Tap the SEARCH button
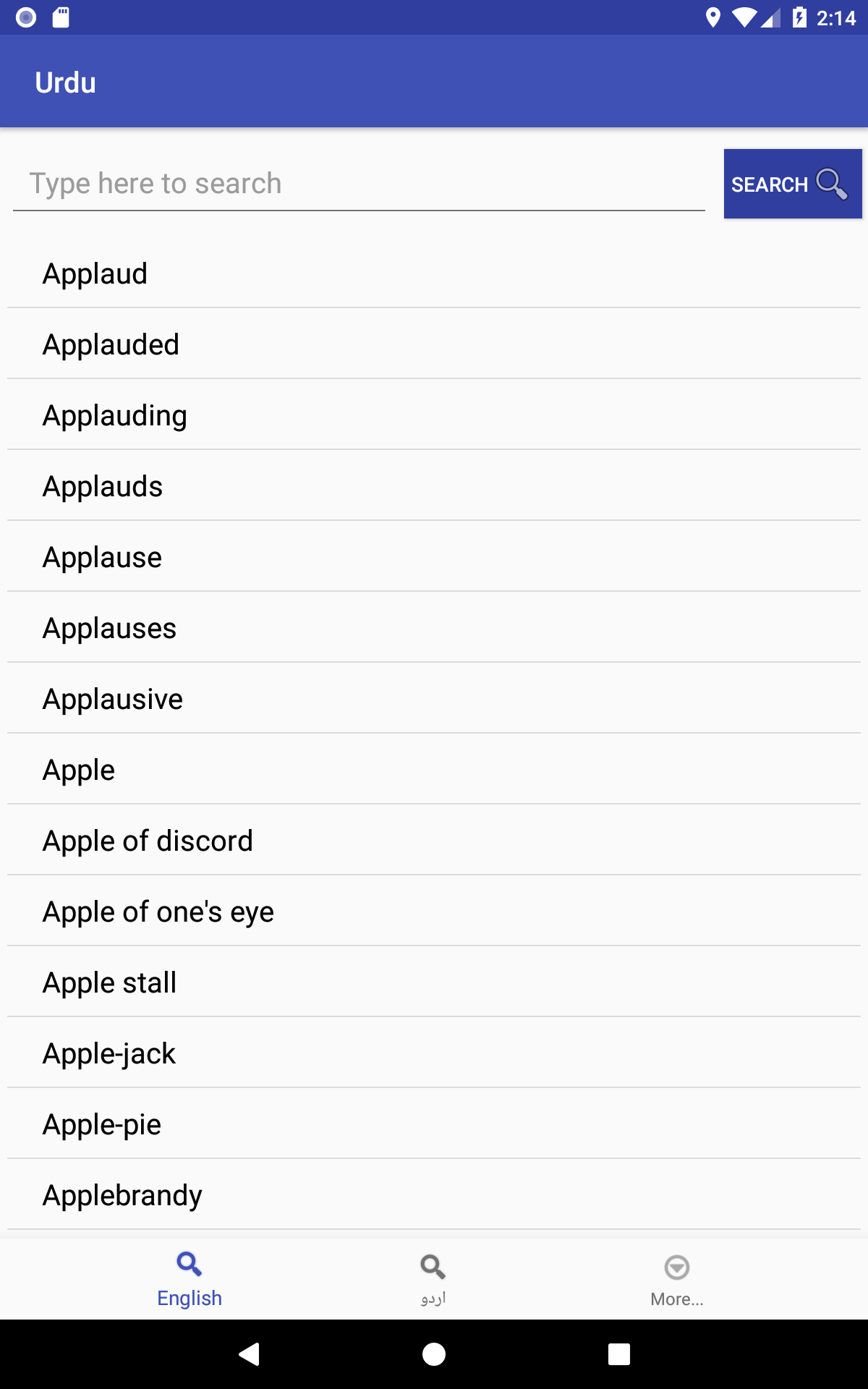 click(x=792, y=184)
